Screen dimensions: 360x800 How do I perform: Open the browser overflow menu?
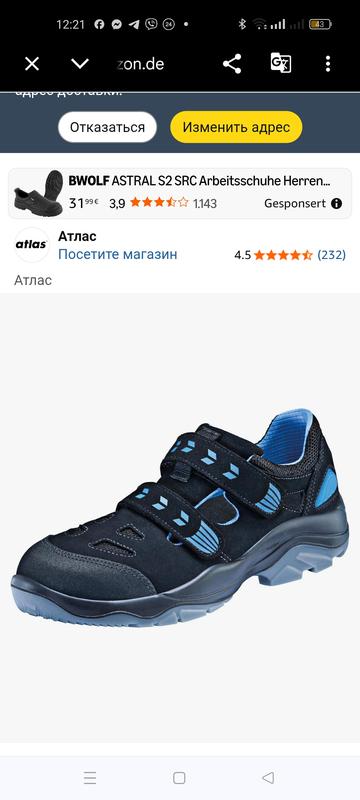click(328, 64)
